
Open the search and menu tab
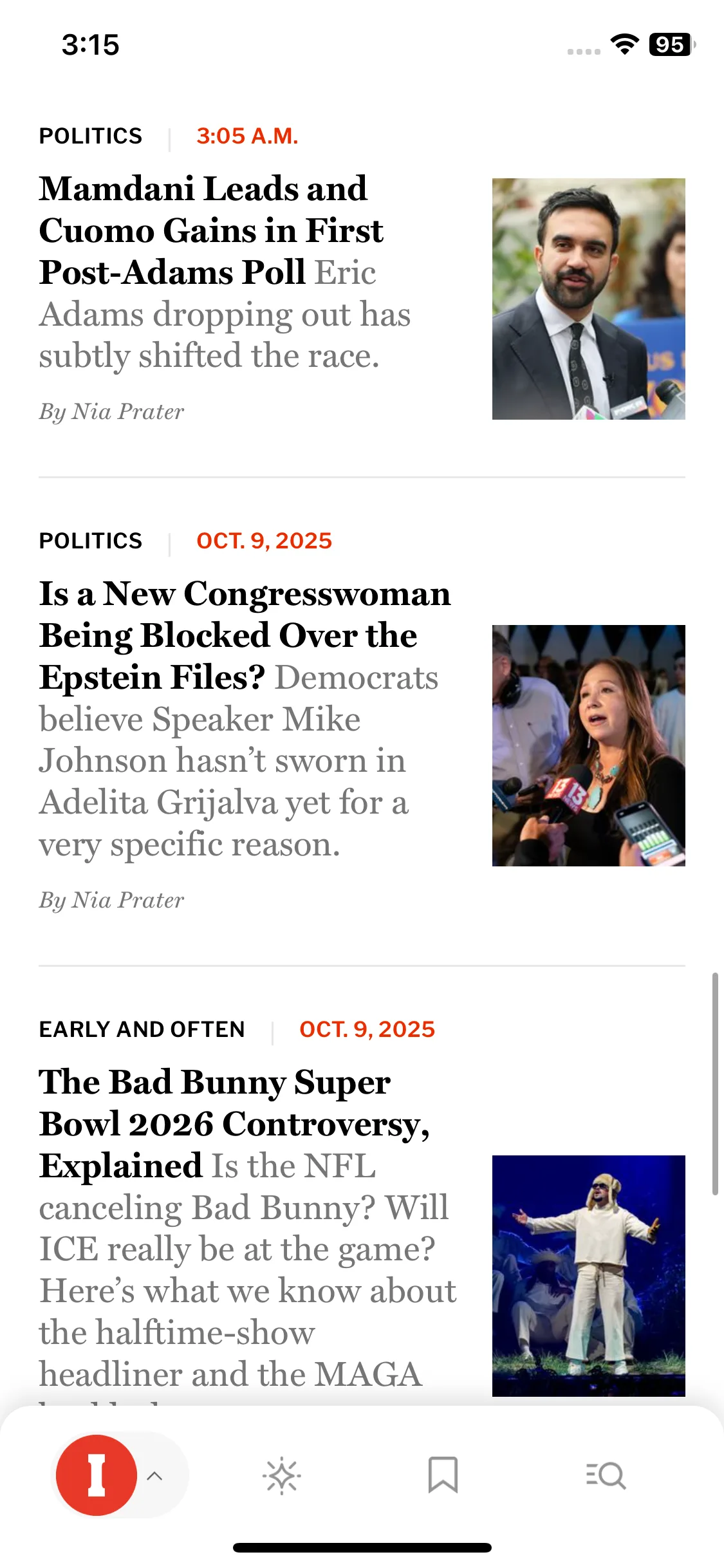coord(605,1475)
